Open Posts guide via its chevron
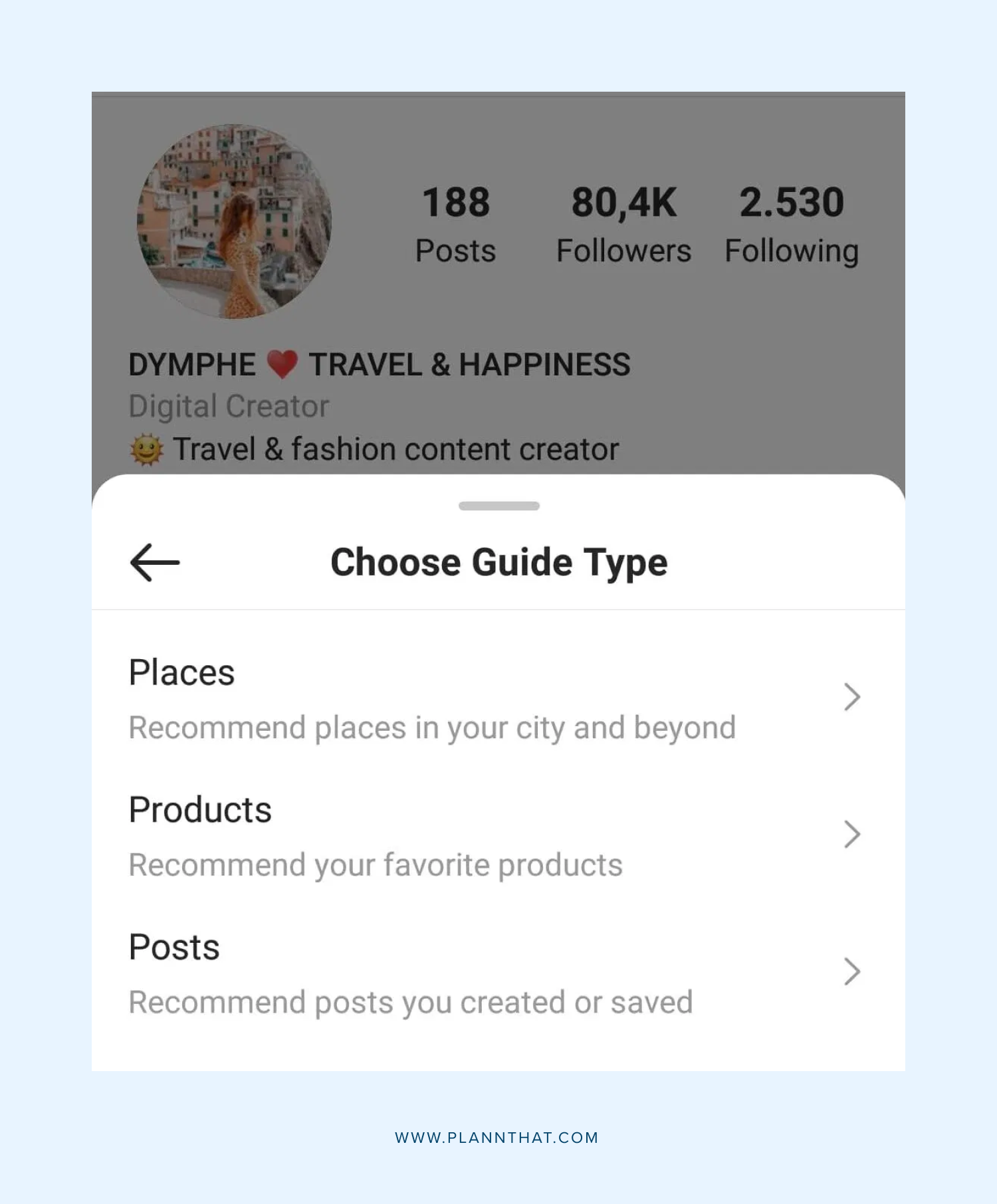The image size is (997, 1204). pos(852,973)
